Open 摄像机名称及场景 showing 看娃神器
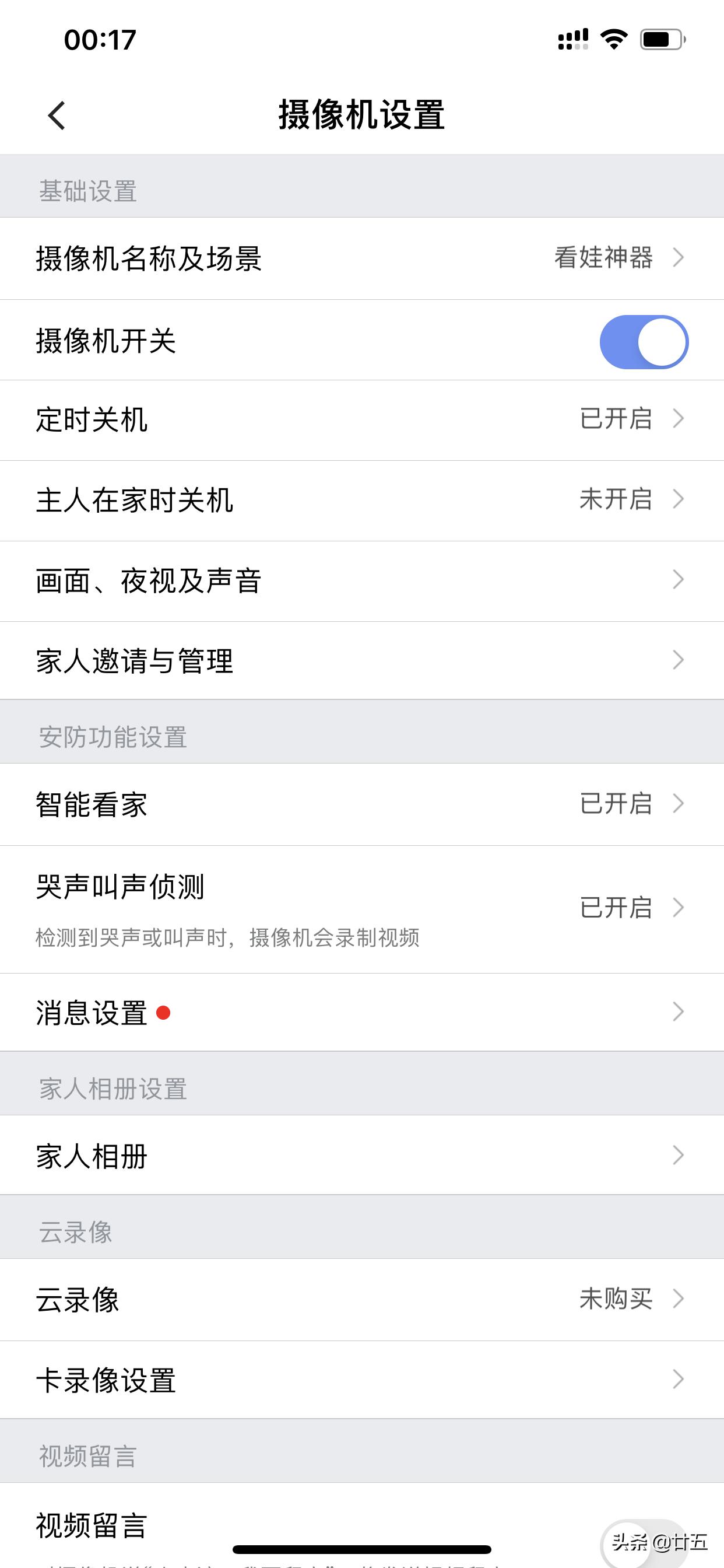Image resolution: width=724 pixels, height=1568 pixels. point(362,258)
